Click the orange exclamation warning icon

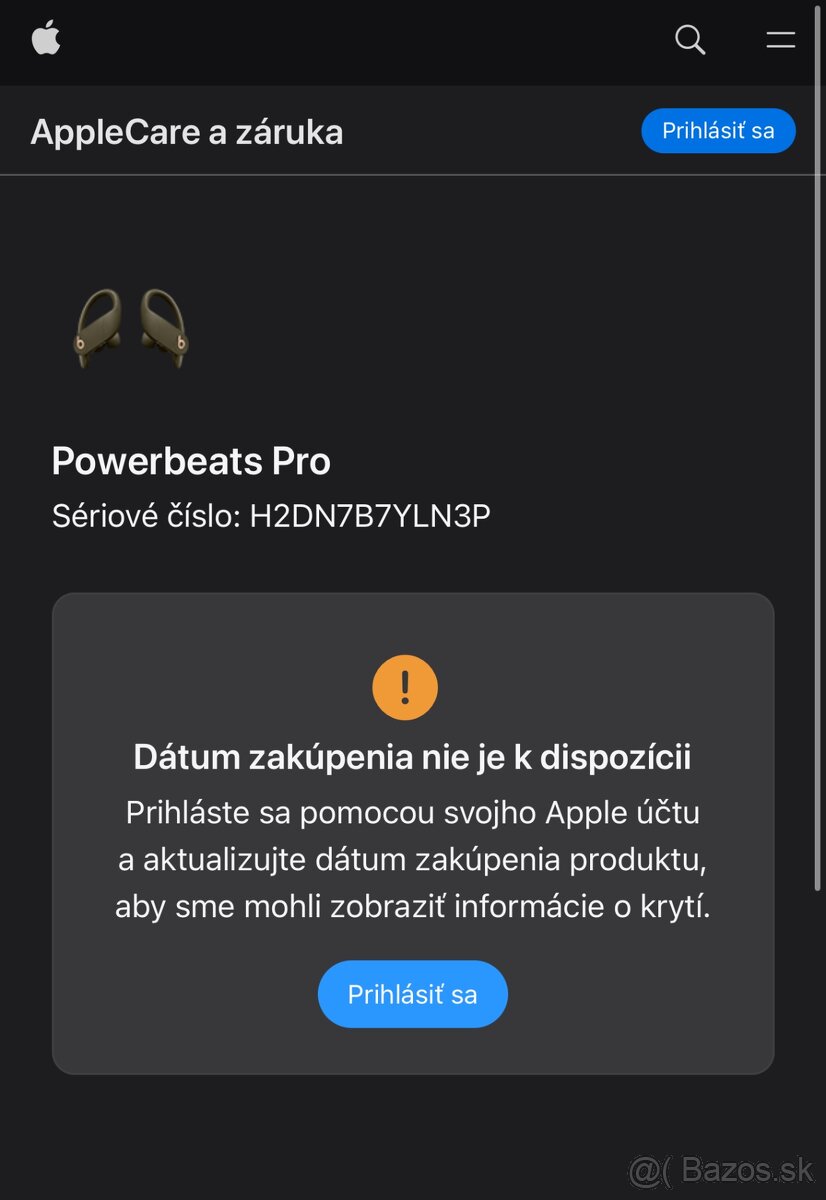[405, 687]
